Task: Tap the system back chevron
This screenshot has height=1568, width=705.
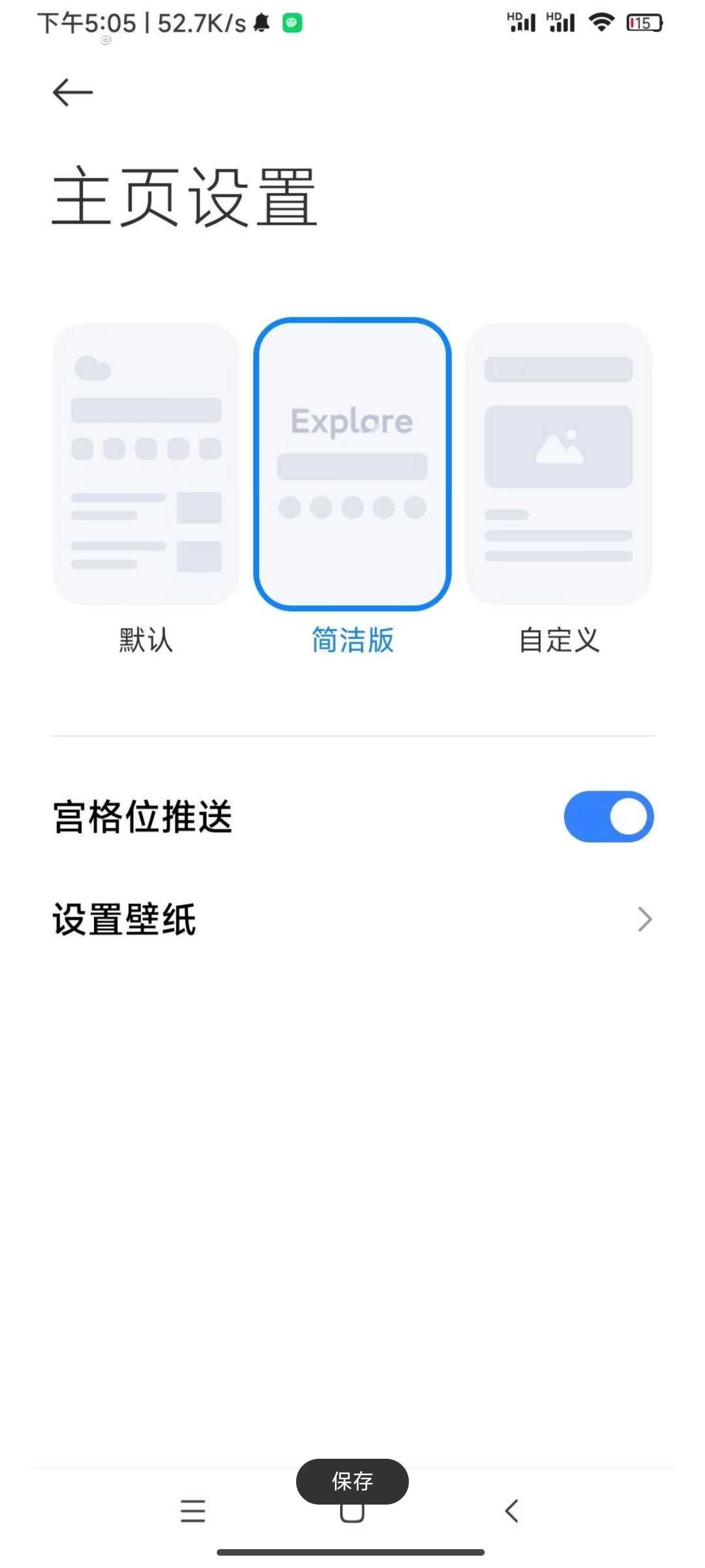Action: tap(511, 1511)
